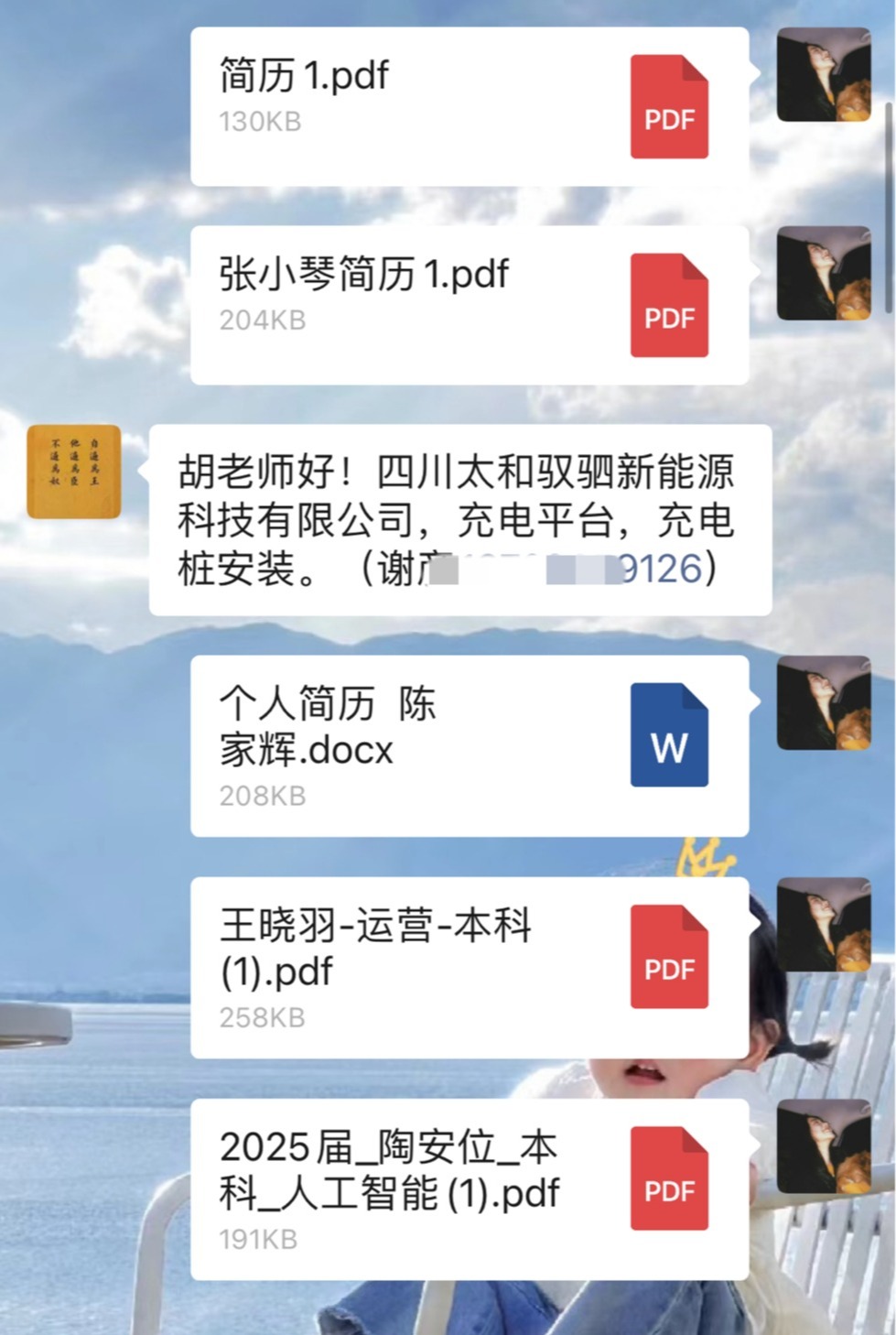Image resolution: width=896 pixels, height=1335 pixels.
Task: Open the 2025届_陶安位_本科_人工智能 (1).pdf file
Action: coord(469,1188)
